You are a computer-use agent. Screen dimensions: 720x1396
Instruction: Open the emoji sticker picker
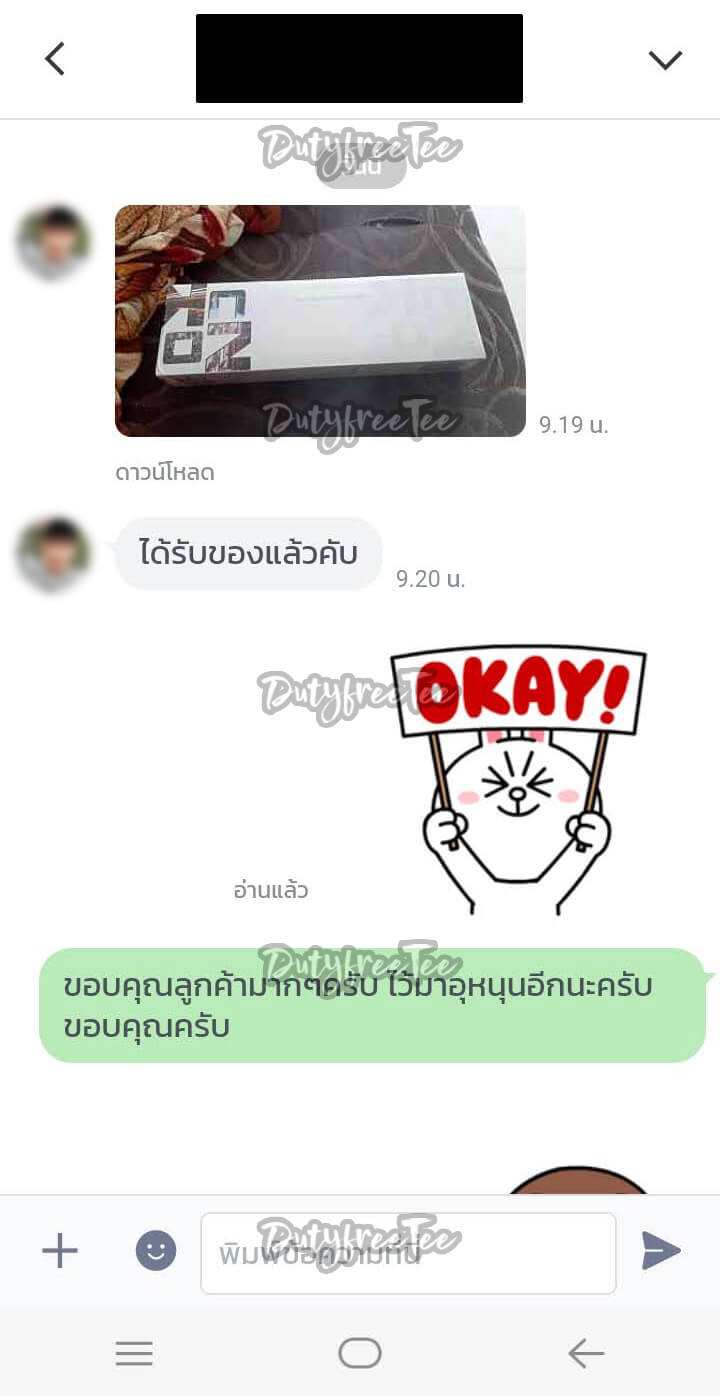click(x=156, y=1251)
